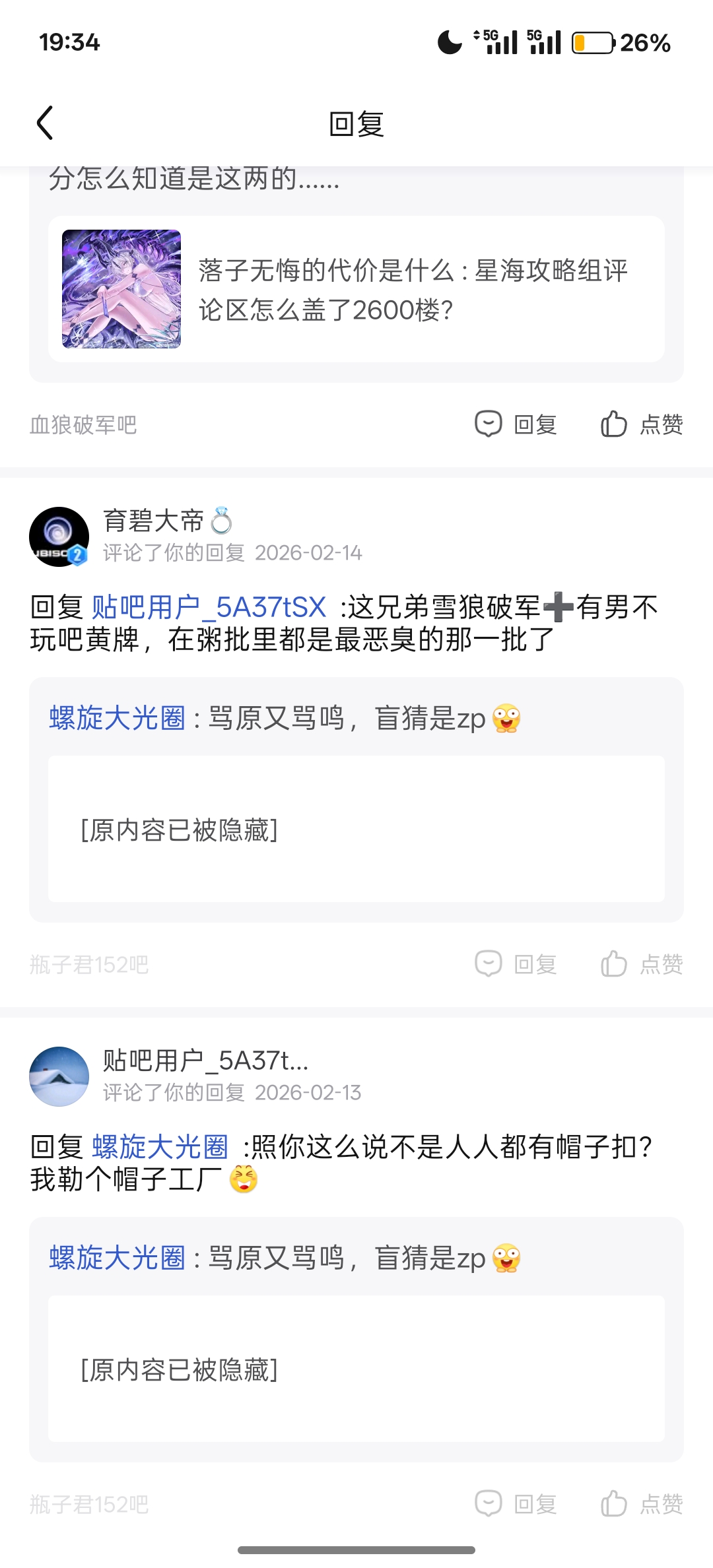713x1568 pixels.
Task: Go back from the 回复 page
Action: point(45,123)
